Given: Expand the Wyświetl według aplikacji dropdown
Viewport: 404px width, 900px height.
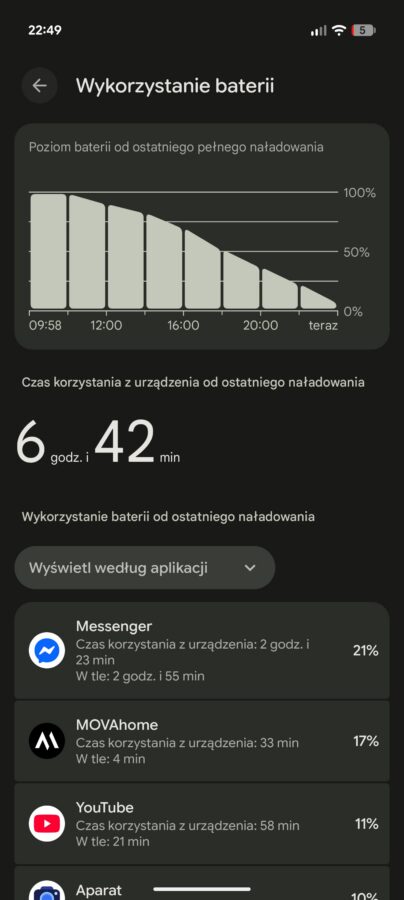Looking at the screenshot, I should click(x=145, y=568).
